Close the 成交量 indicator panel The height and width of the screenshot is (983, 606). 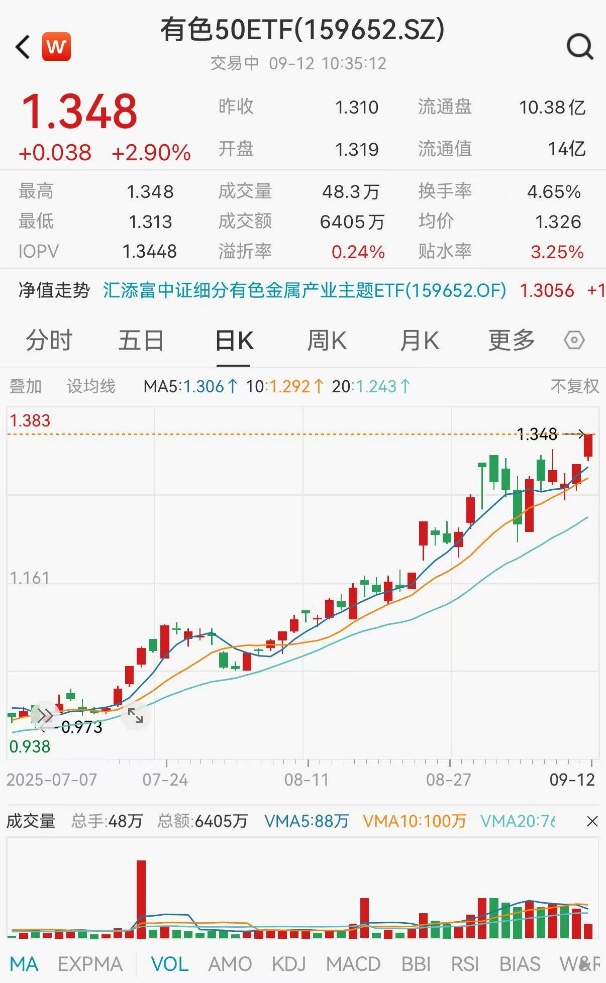pos(592,821)
